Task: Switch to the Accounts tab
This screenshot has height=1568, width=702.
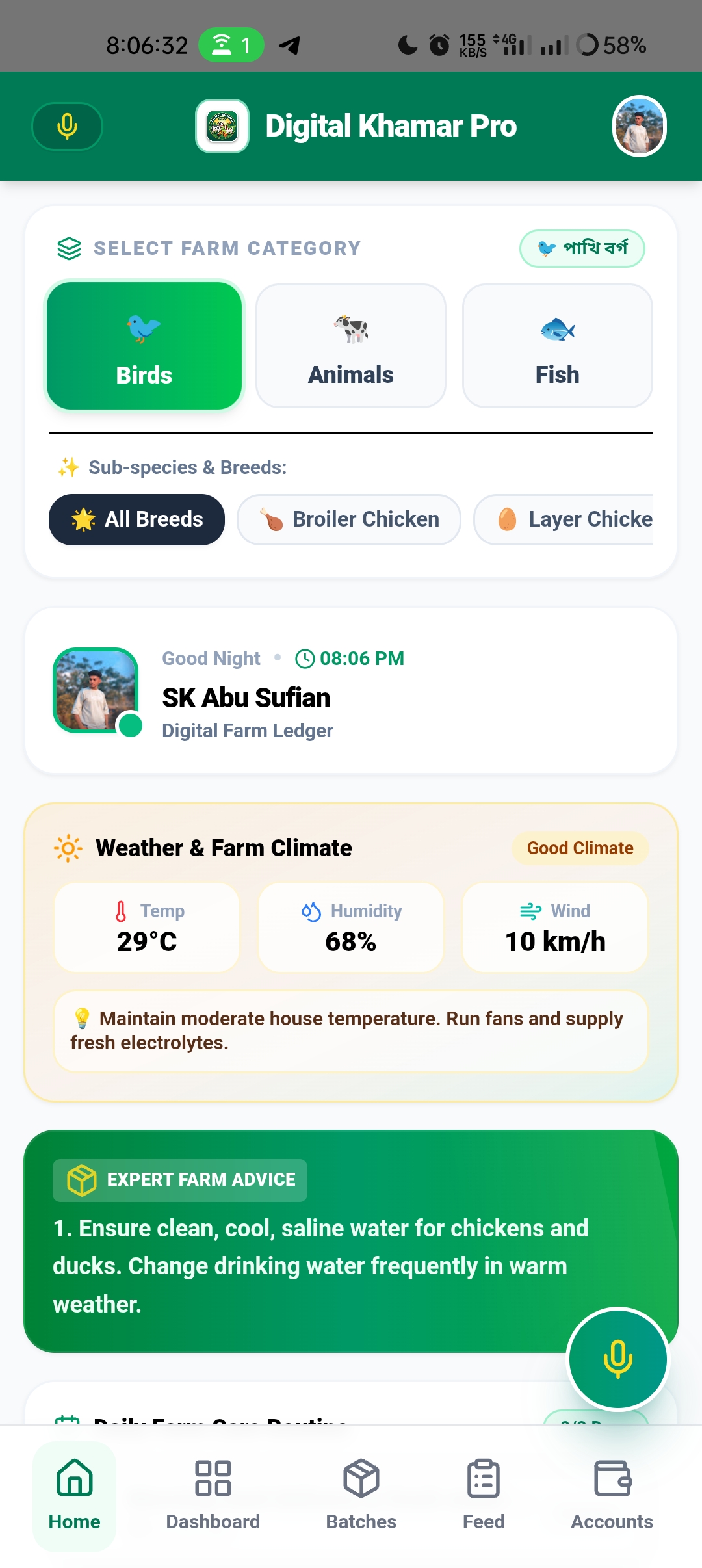Action: [x=612, y=1496]
